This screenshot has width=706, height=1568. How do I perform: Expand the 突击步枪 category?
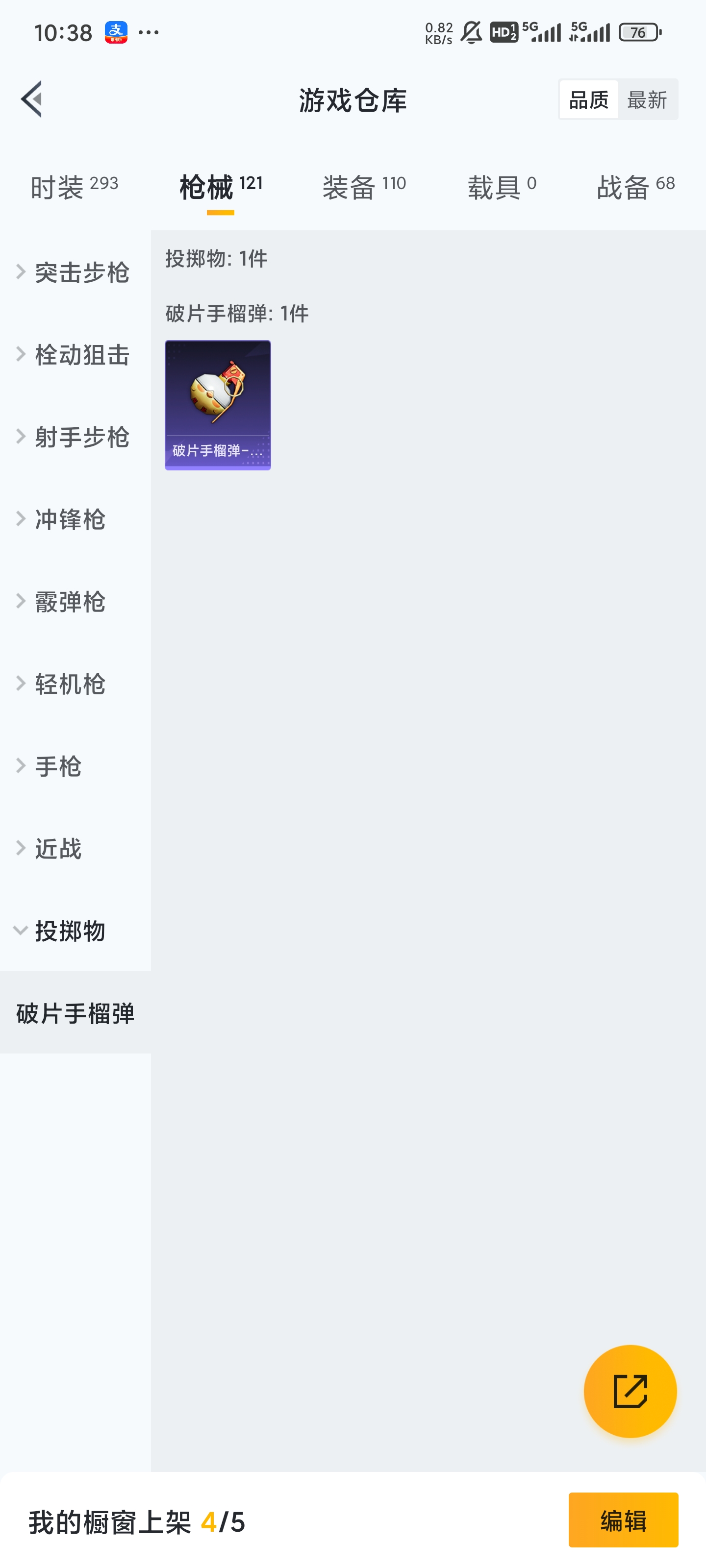76,272
